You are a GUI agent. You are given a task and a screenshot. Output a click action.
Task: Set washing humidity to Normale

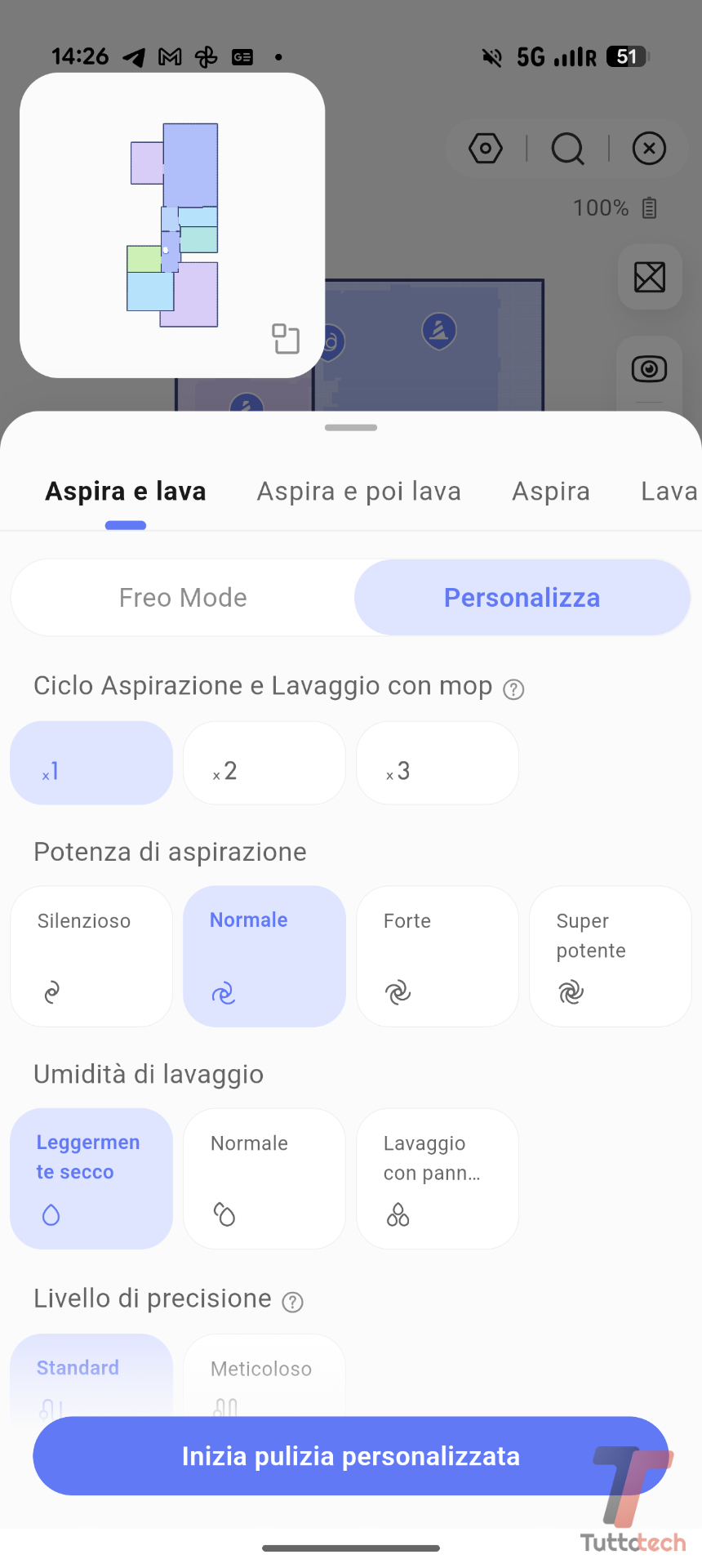pyautogui.click(x=264, y=1178)
